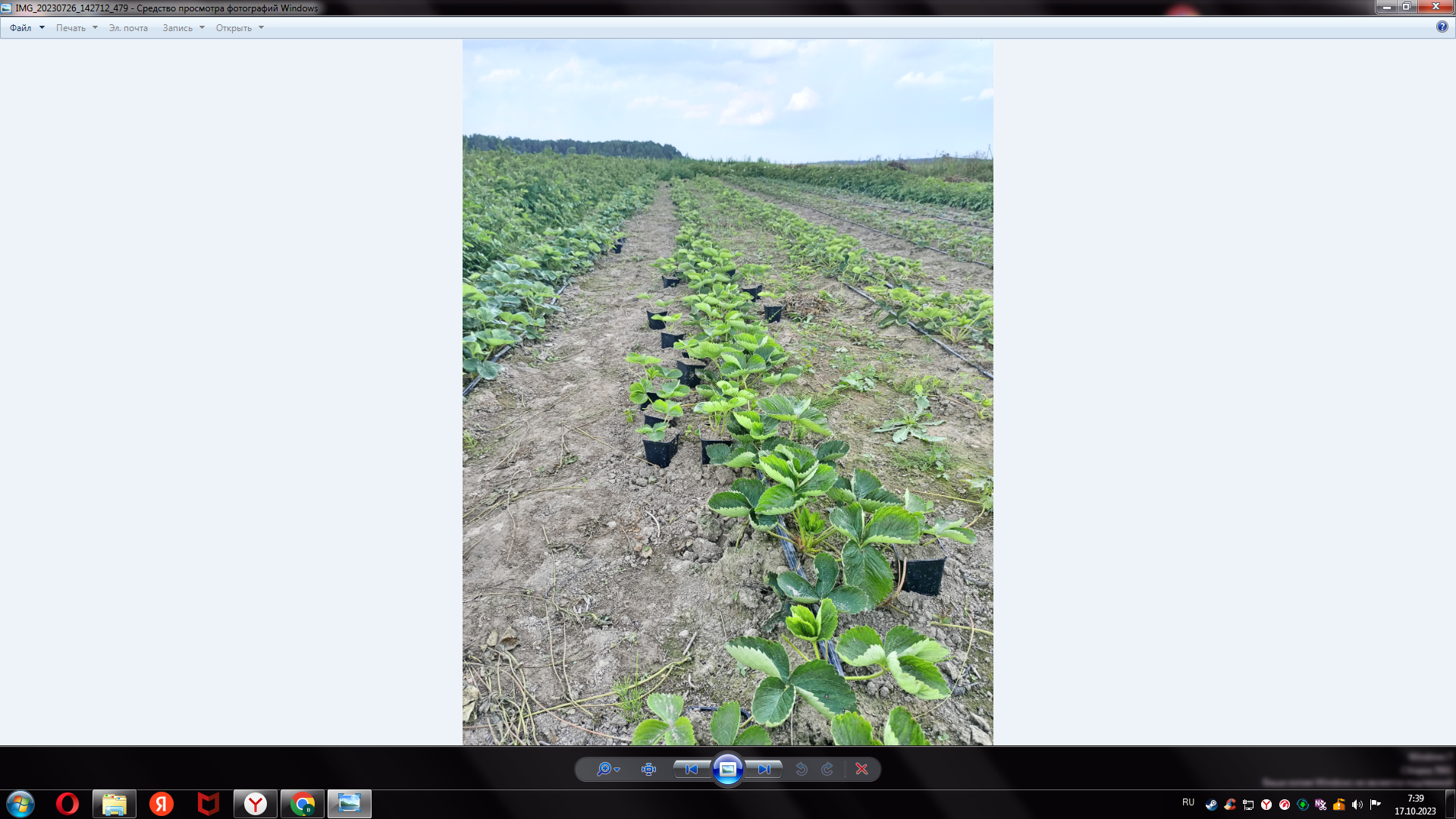This screenshot has width=1456, height=819.
Task: Open the Windows Start menu
Action: [20, 803]
